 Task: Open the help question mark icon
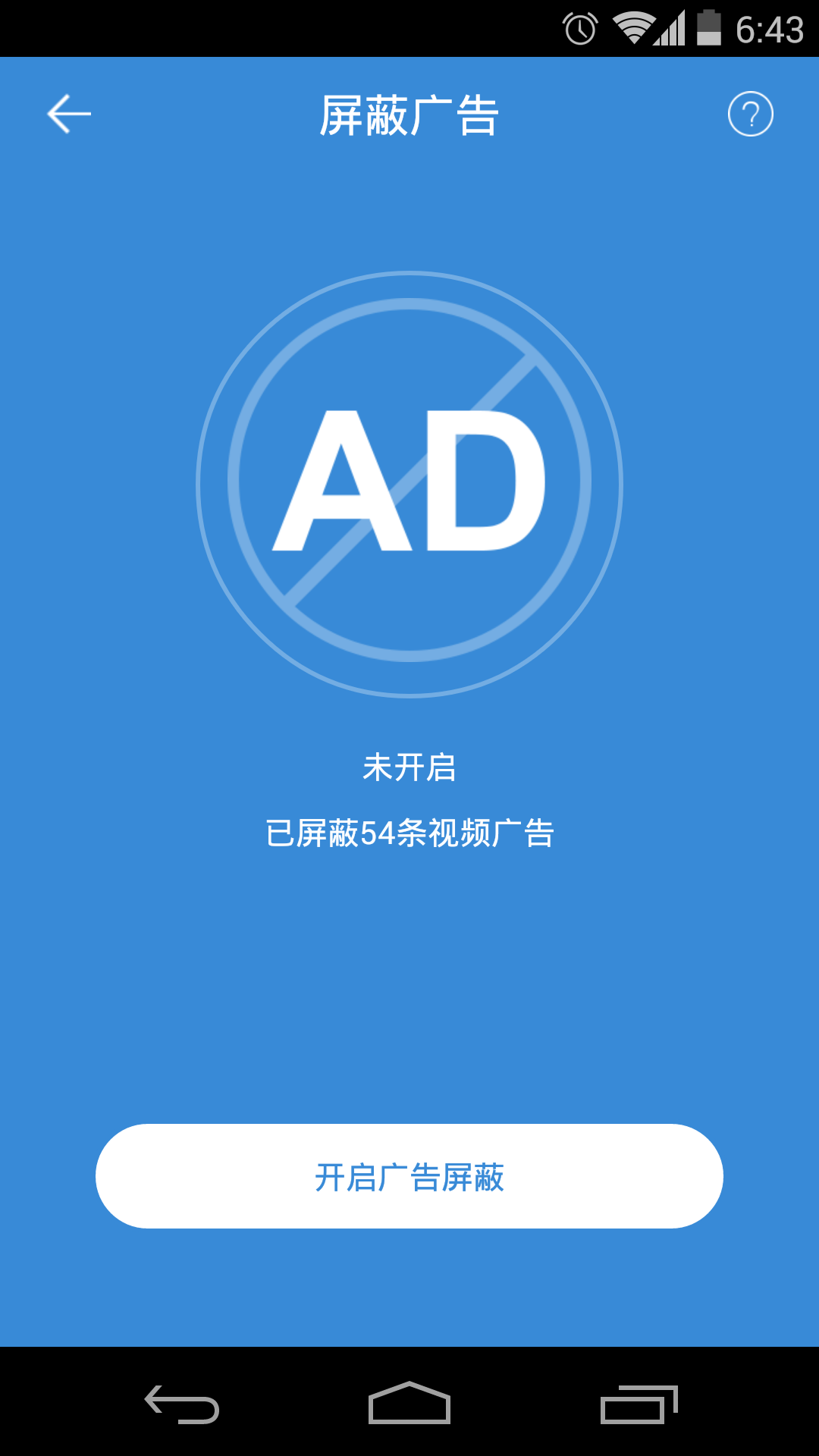point(750,115)
